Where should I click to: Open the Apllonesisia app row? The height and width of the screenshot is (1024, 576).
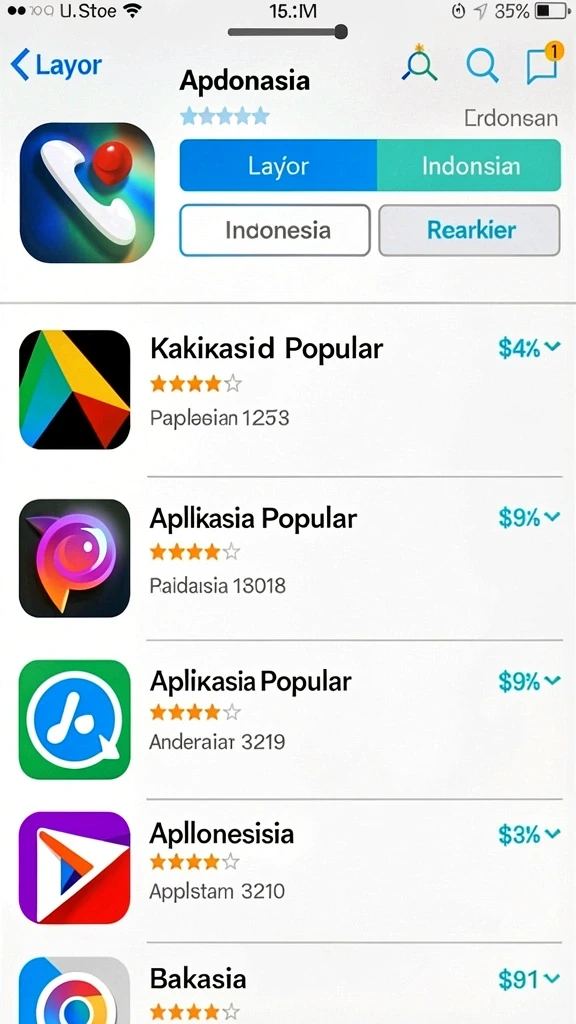(x=290, y=867)
